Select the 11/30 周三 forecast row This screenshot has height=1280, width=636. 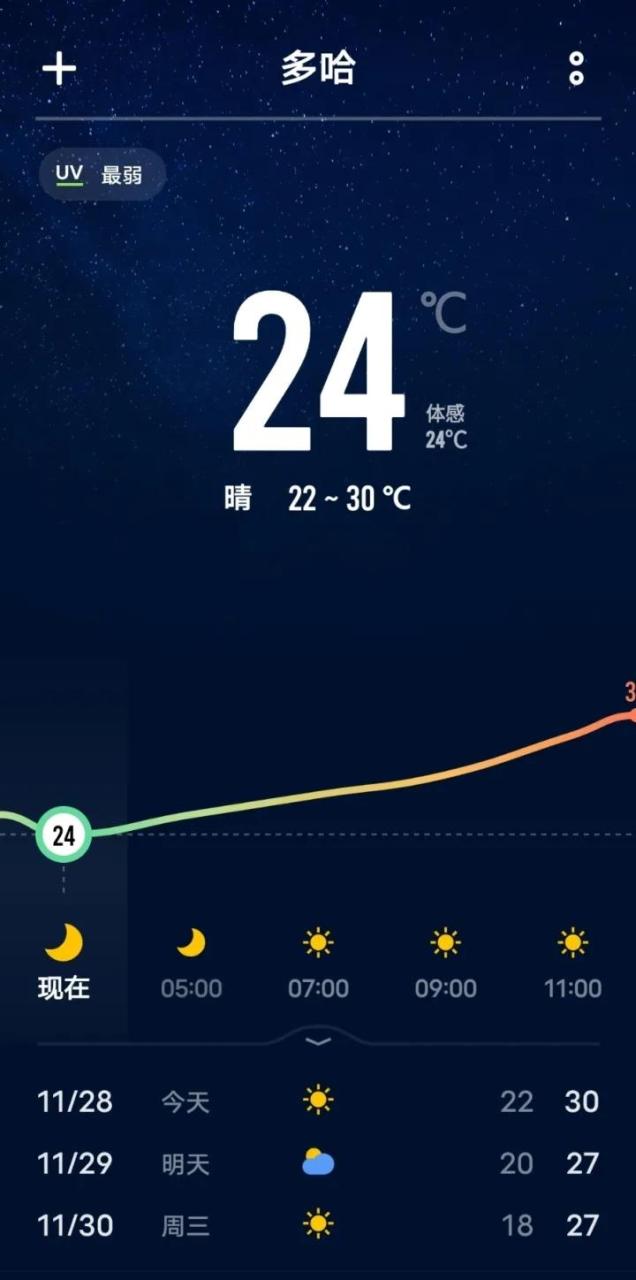click(318, 1225)
